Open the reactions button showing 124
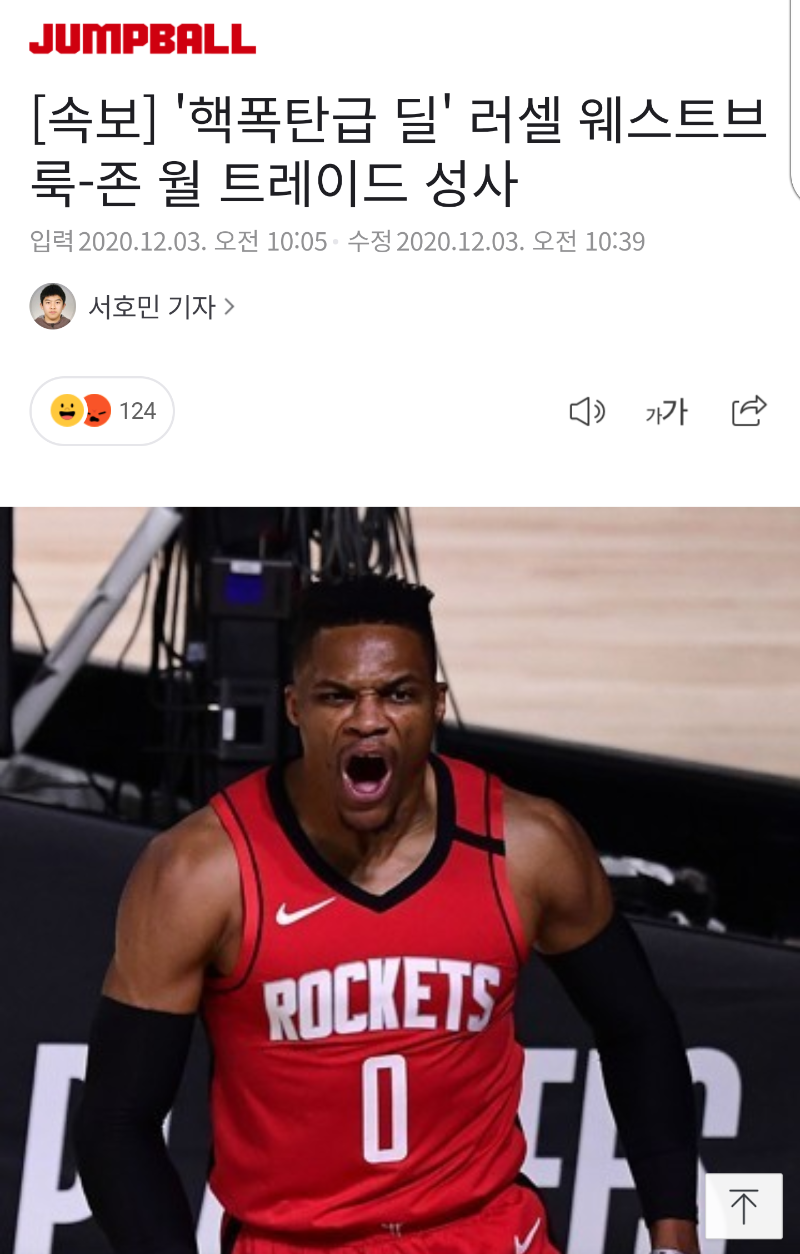Image resolution: width=800 pixels, height=1254 pixels. [103, 411]
